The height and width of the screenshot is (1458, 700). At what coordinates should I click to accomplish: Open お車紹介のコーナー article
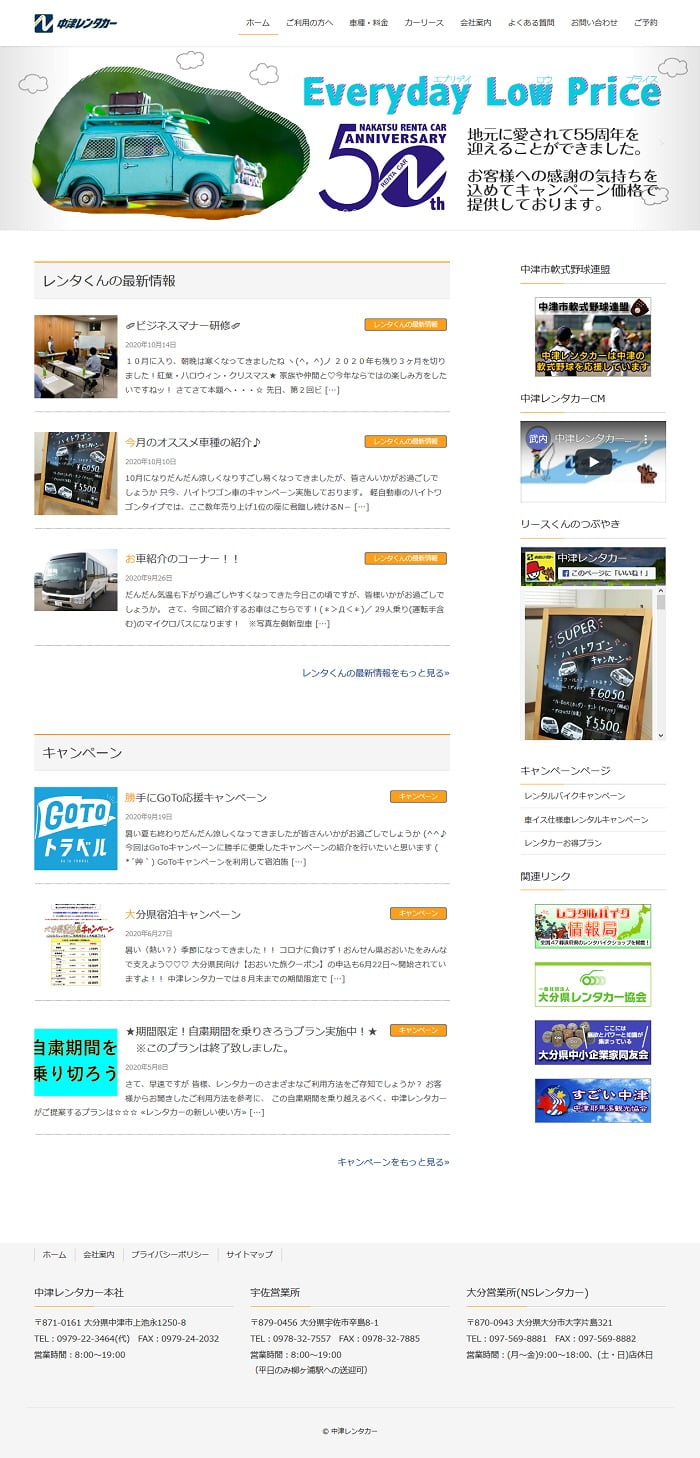click(x=183, y=558)
